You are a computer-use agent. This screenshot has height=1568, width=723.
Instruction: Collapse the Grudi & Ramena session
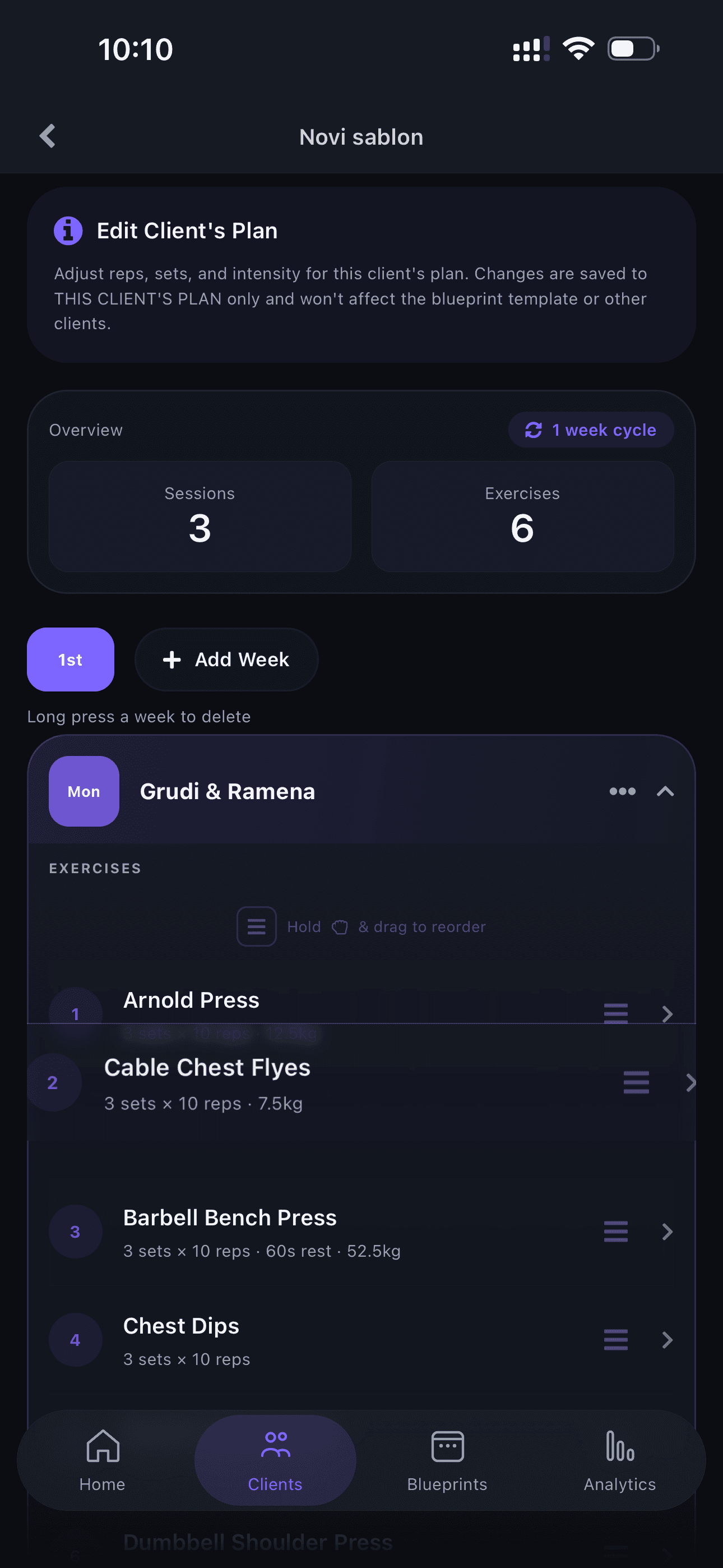(665, 791)
